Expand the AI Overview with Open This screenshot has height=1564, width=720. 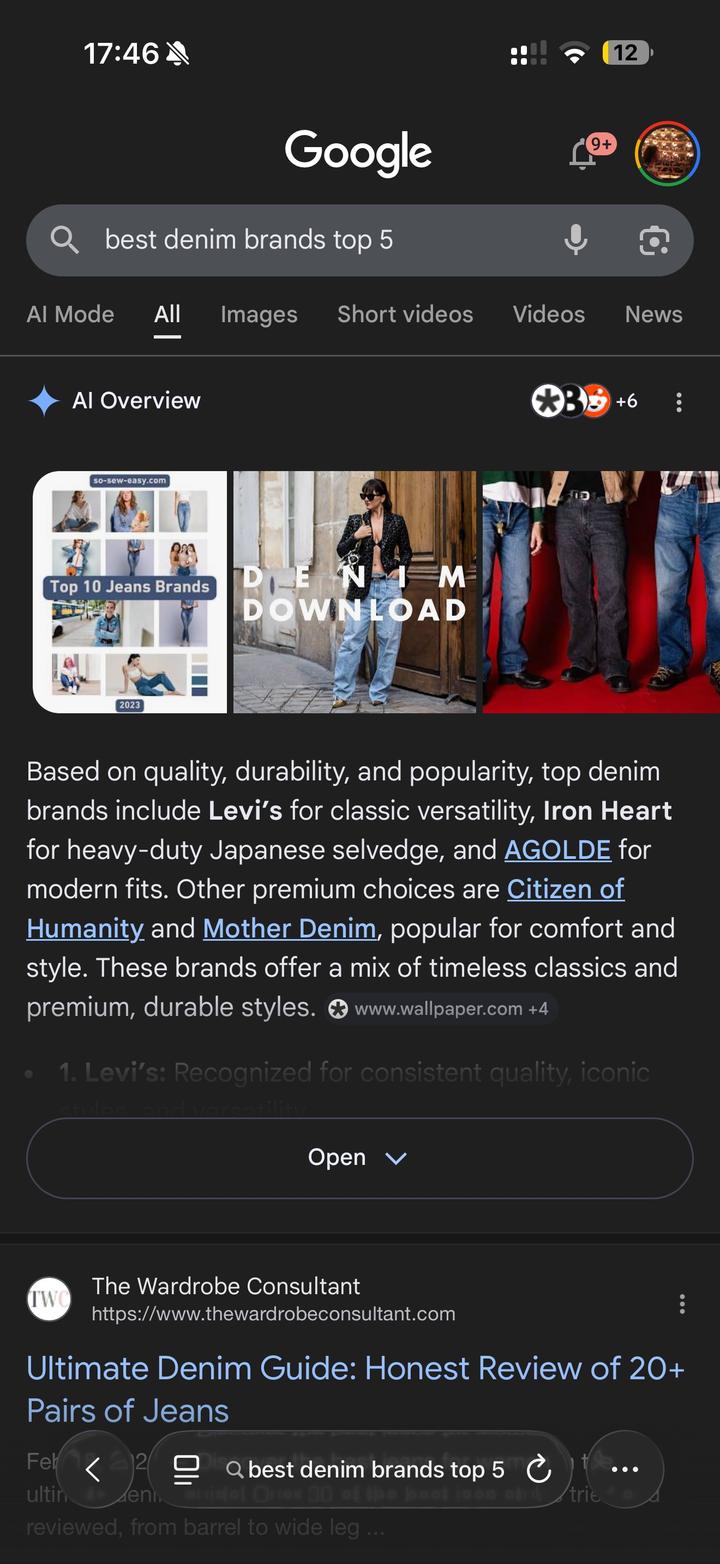tap(359, 1158)
